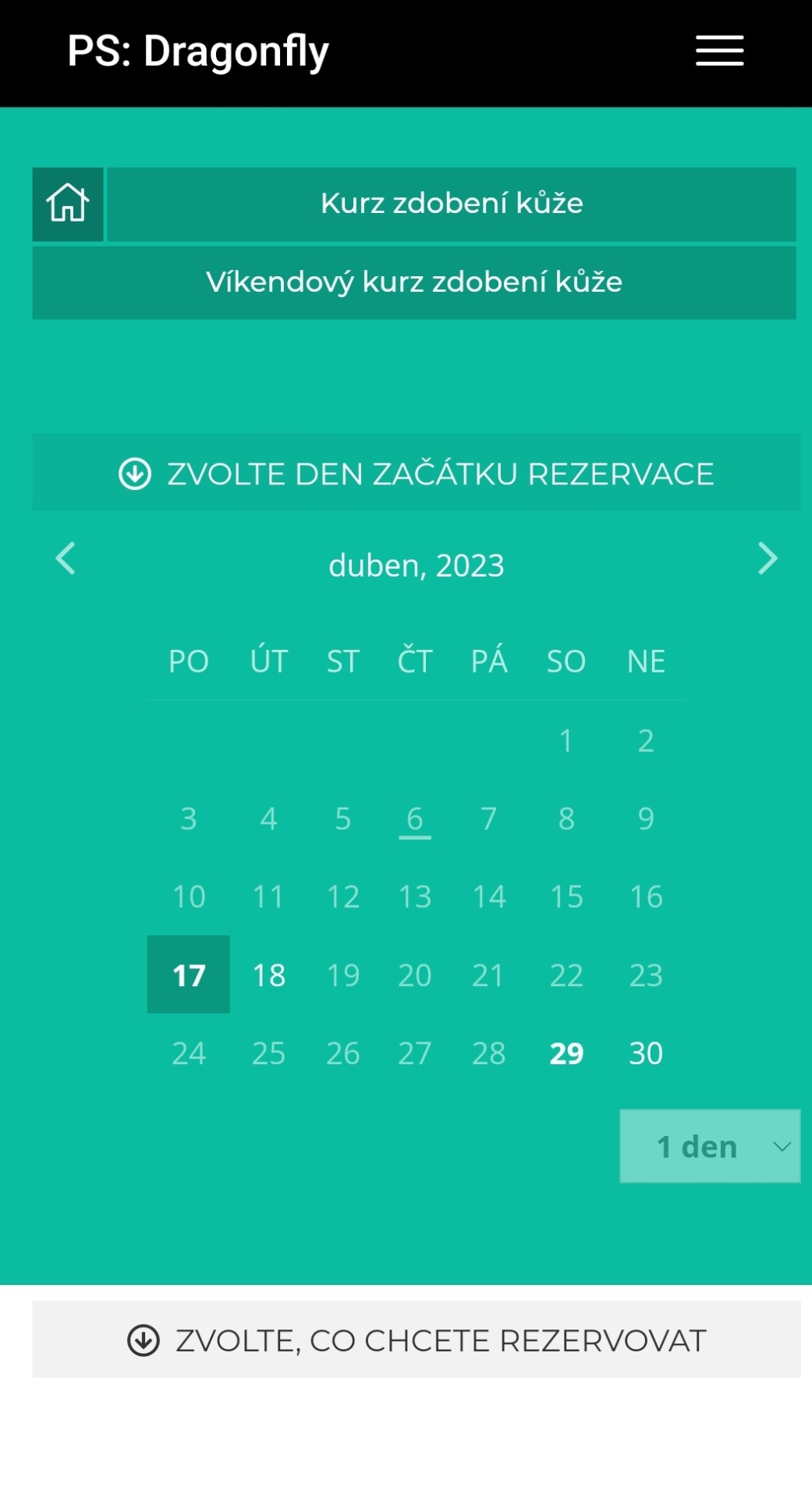
Task: Expand Zvolte den začátku rezervace header
Action: (x=416, y=473)
